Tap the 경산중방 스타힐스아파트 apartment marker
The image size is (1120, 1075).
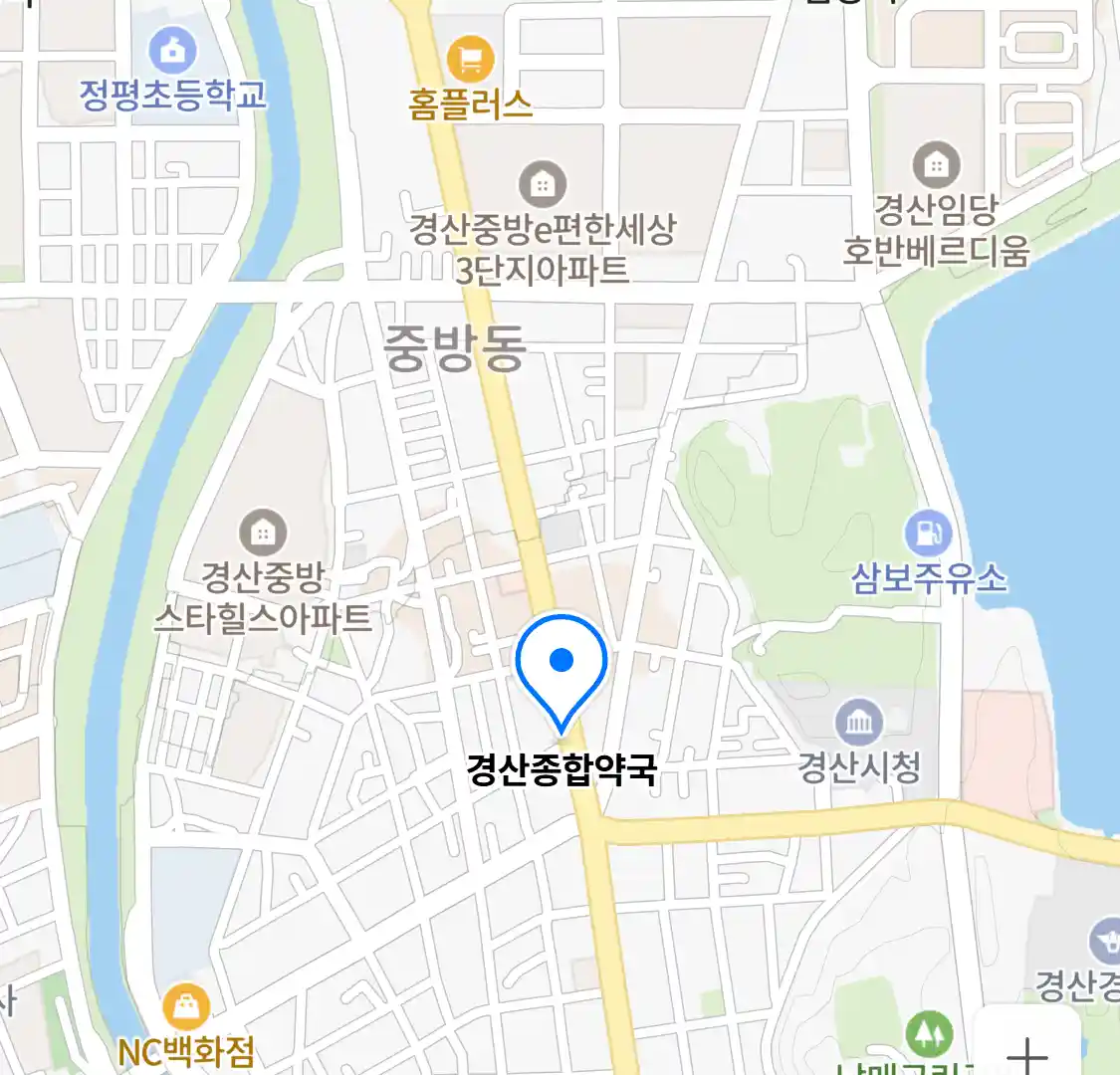[x=262, y=533]
